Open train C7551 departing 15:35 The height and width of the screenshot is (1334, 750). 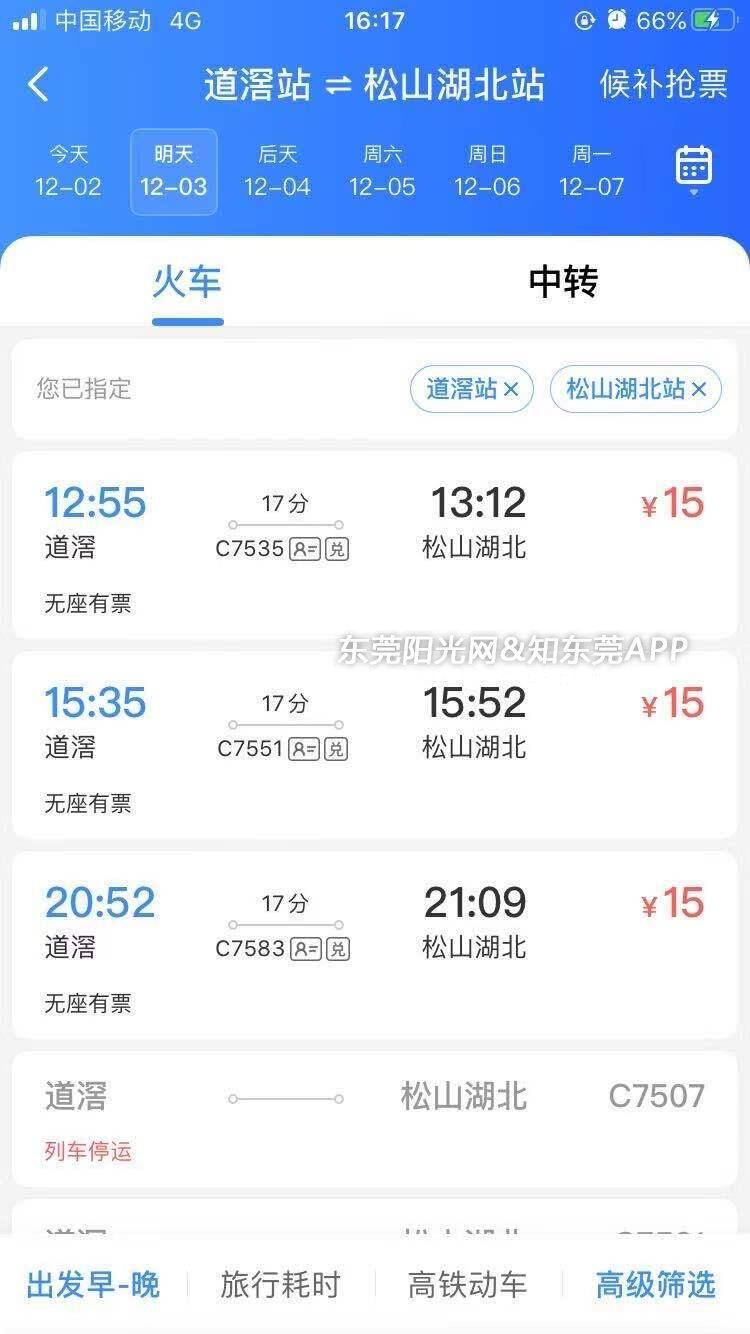point(375,745)
